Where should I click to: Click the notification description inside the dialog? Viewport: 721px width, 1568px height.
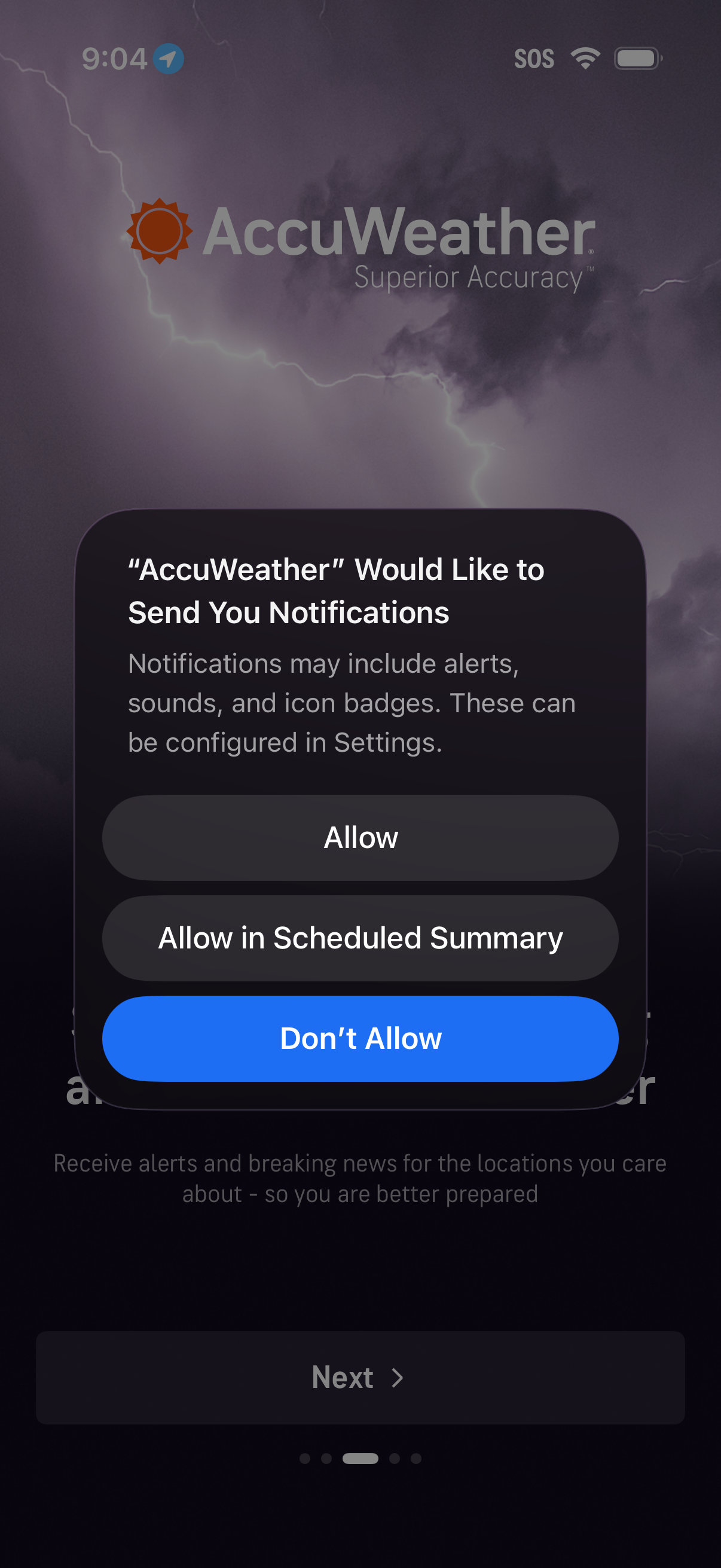point(353,703)
